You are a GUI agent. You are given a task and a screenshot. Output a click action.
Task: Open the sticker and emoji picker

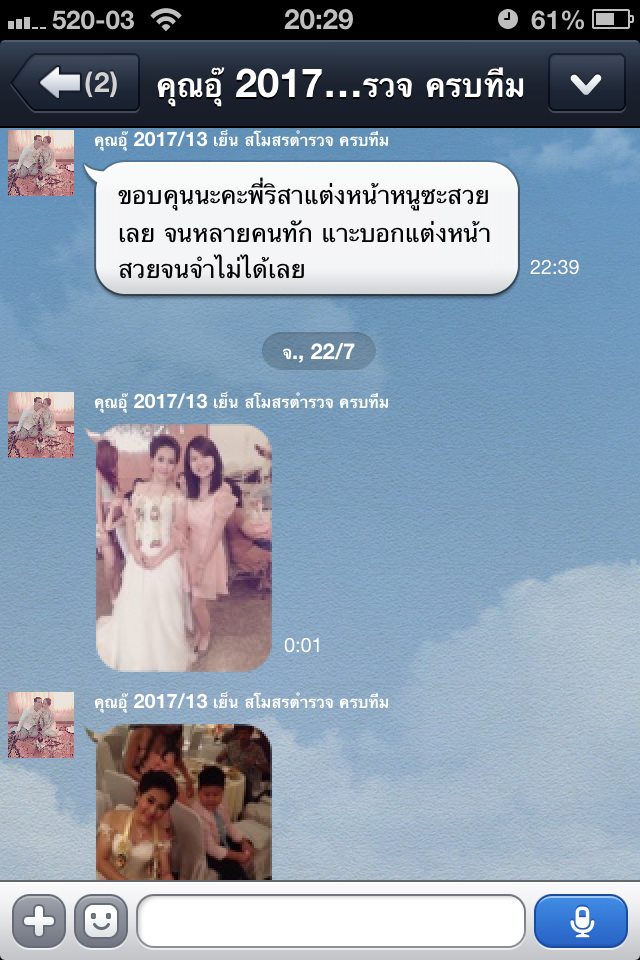pos(100,921)
